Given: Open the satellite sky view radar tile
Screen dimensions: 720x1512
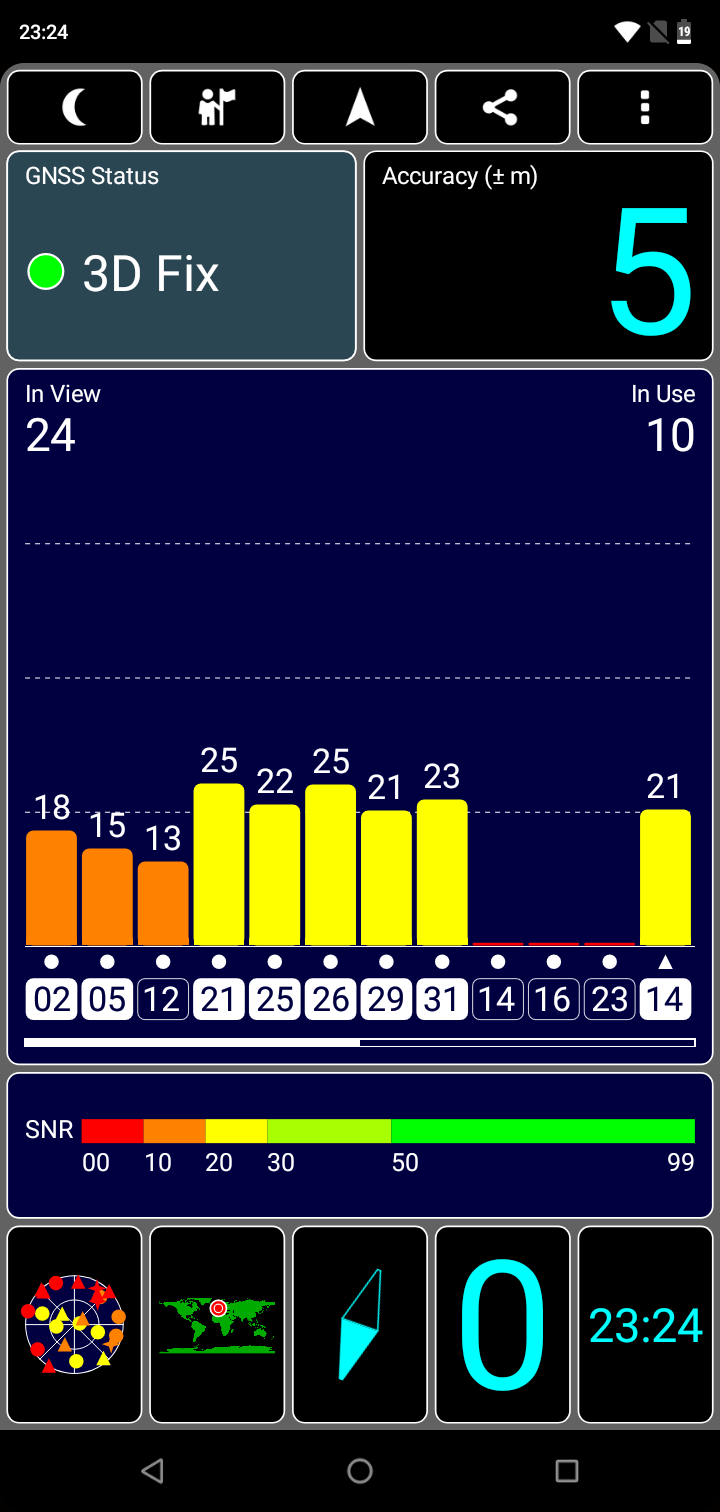Looking at the screenshot, I should coord(75,1323).
